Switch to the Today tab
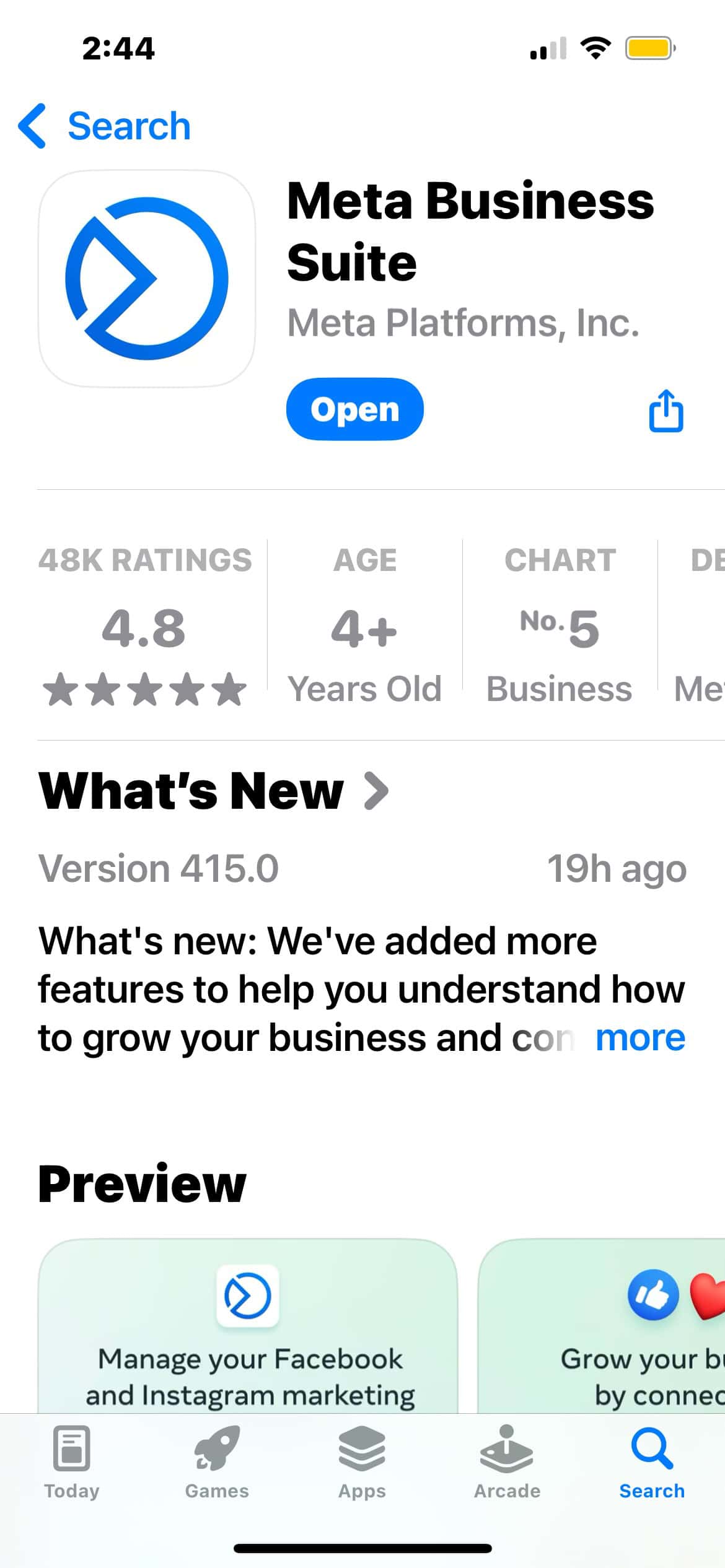Viewport: 725px width, 1568px height. [72, 1463]
